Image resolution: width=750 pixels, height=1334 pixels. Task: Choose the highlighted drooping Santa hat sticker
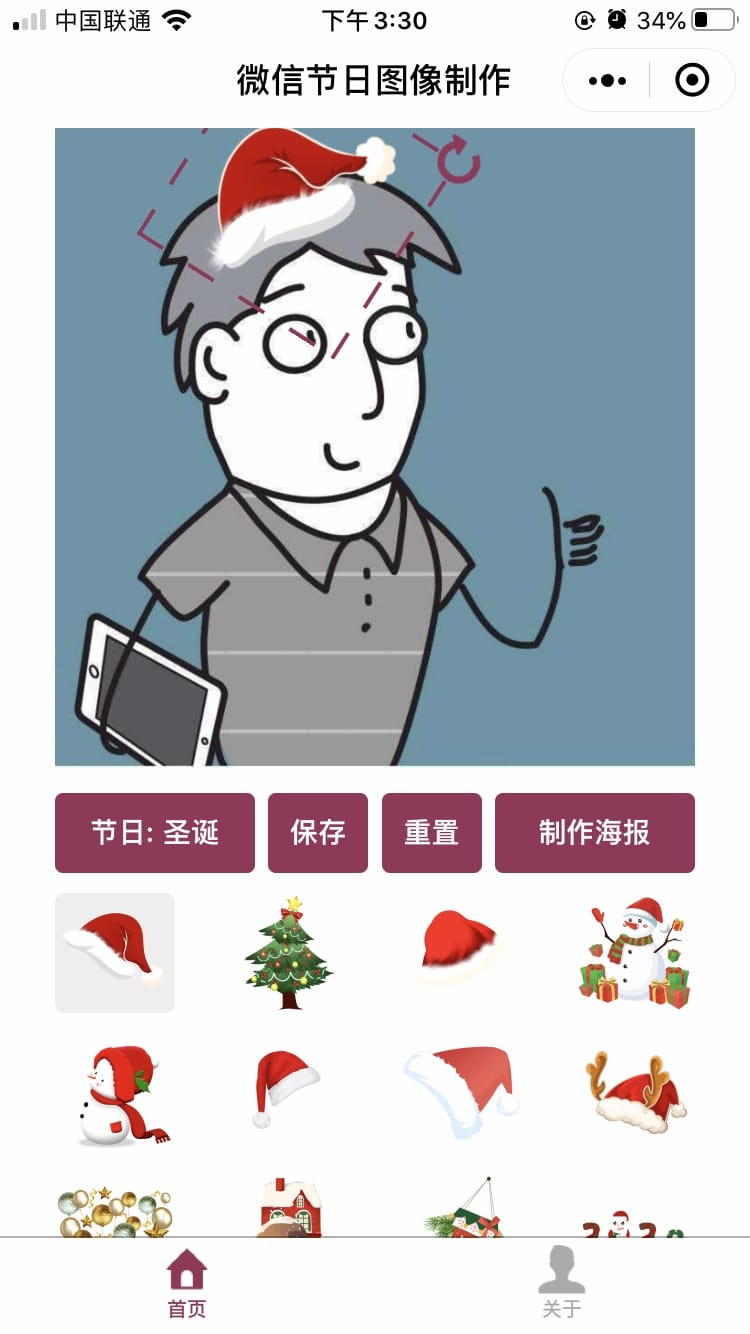click(x=115, y=953)
